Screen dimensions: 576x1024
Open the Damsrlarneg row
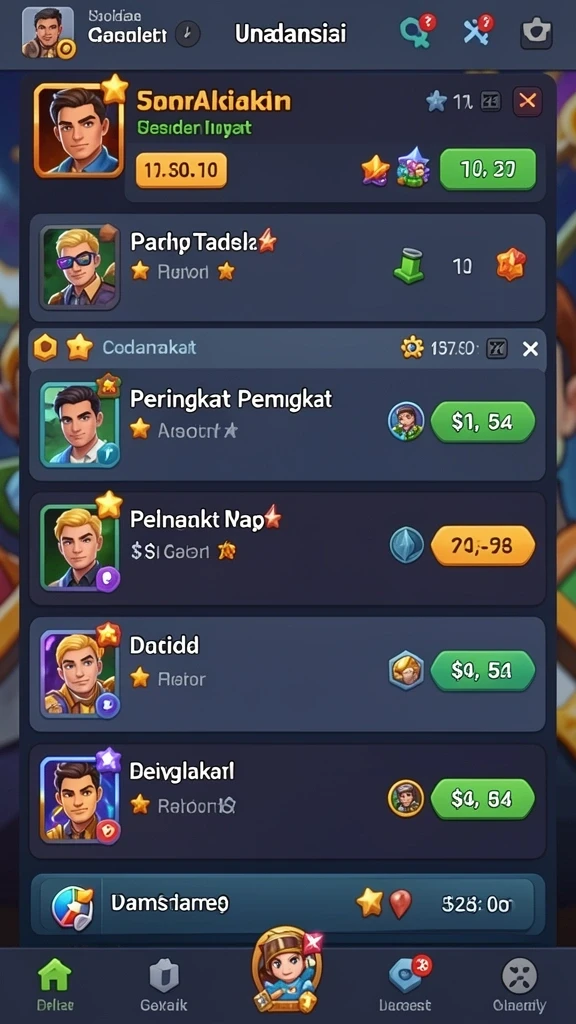coord(287,904)
